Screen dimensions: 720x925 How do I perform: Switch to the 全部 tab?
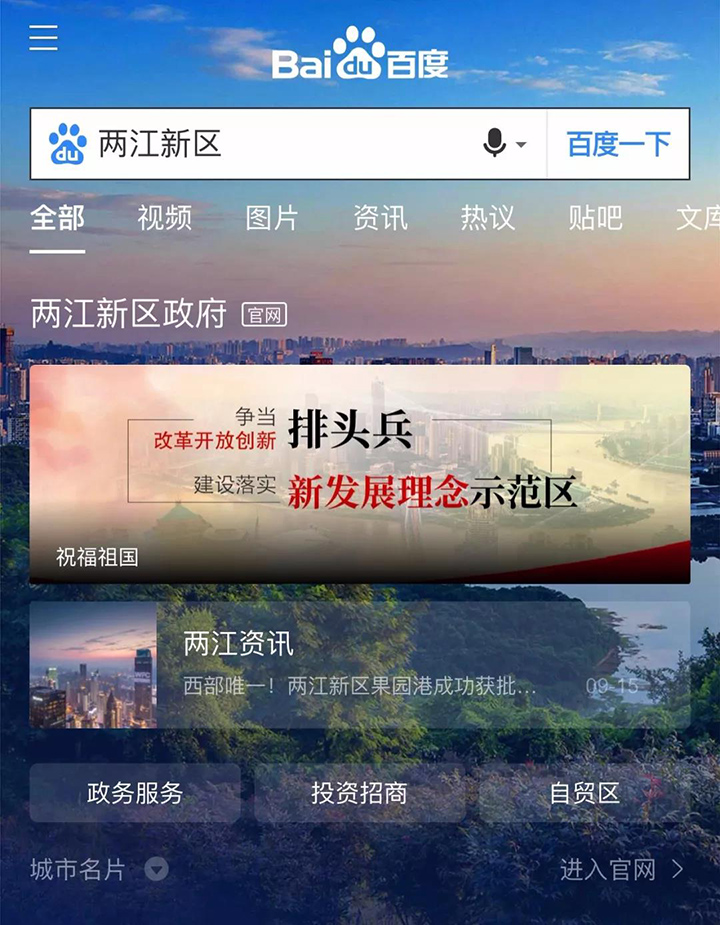point(57,218)
